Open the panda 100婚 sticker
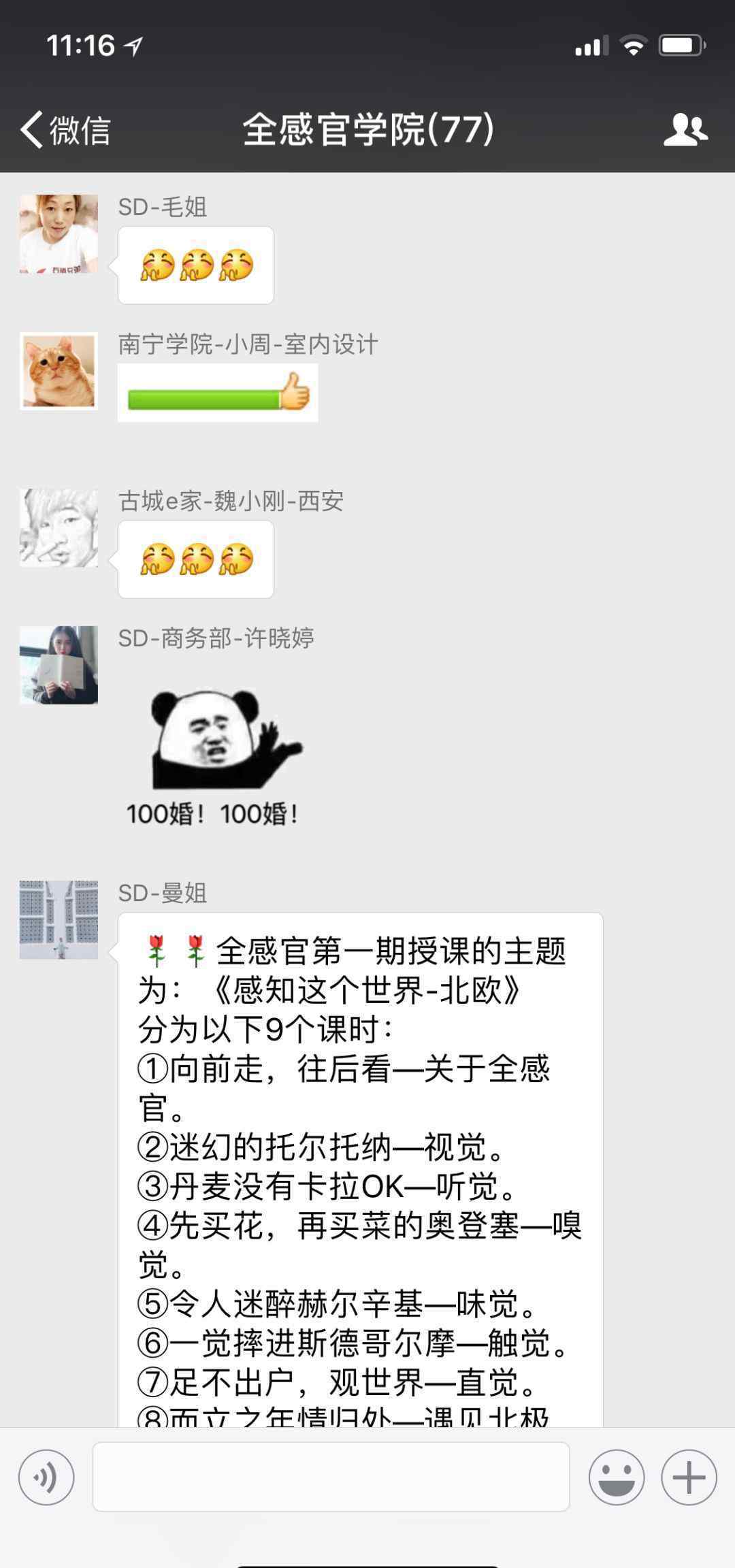The image size is (735, 1568). point(214,757)
